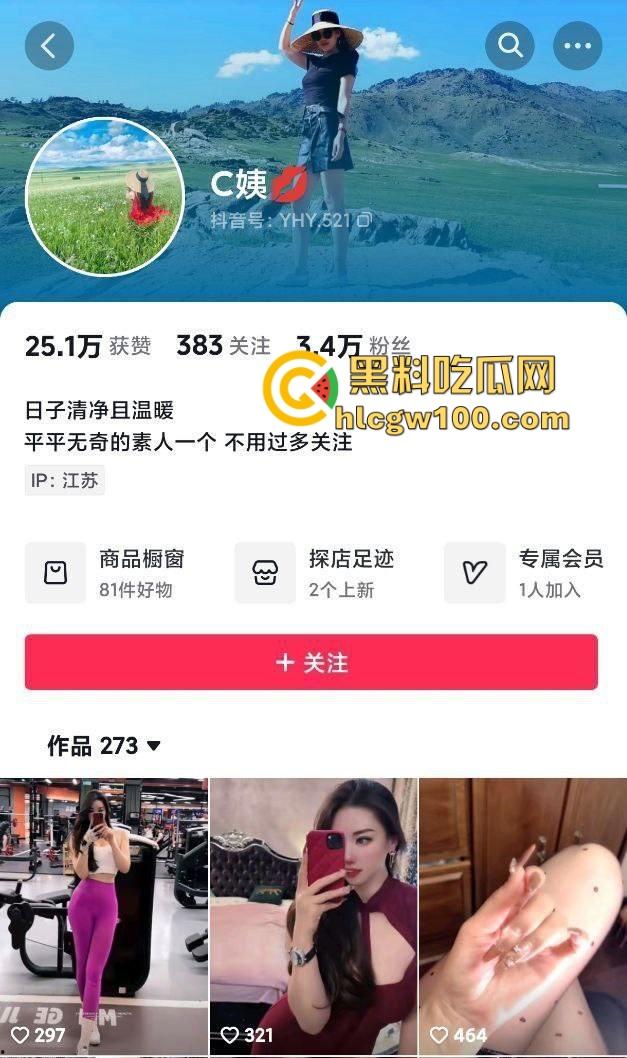Open the circular profile avatar photo
The width and height of the screenshot is (627, 1058).
(105, 196)
